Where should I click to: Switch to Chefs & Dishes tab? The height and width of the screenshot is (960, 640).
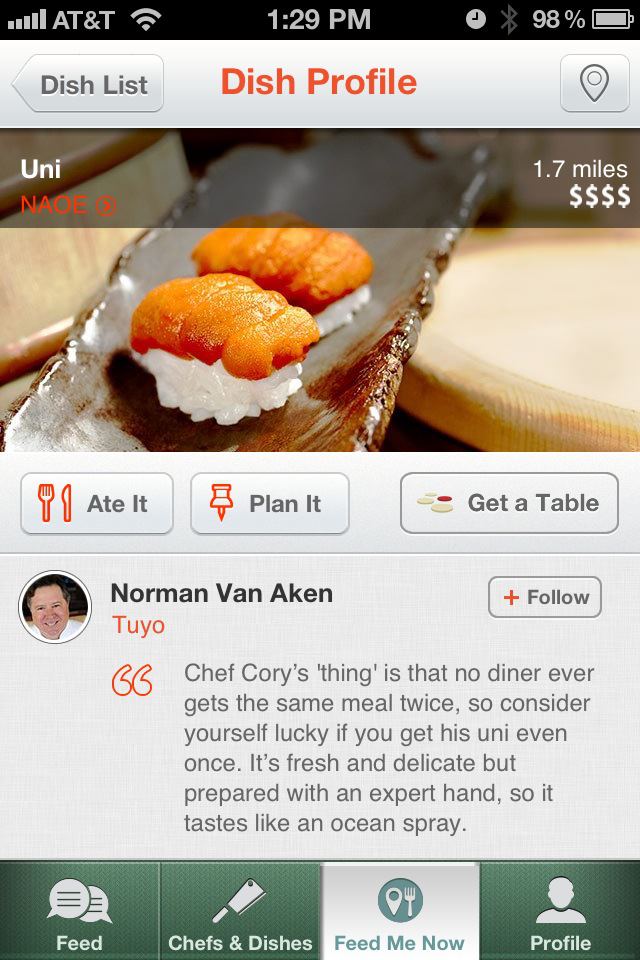click(240, 912)
